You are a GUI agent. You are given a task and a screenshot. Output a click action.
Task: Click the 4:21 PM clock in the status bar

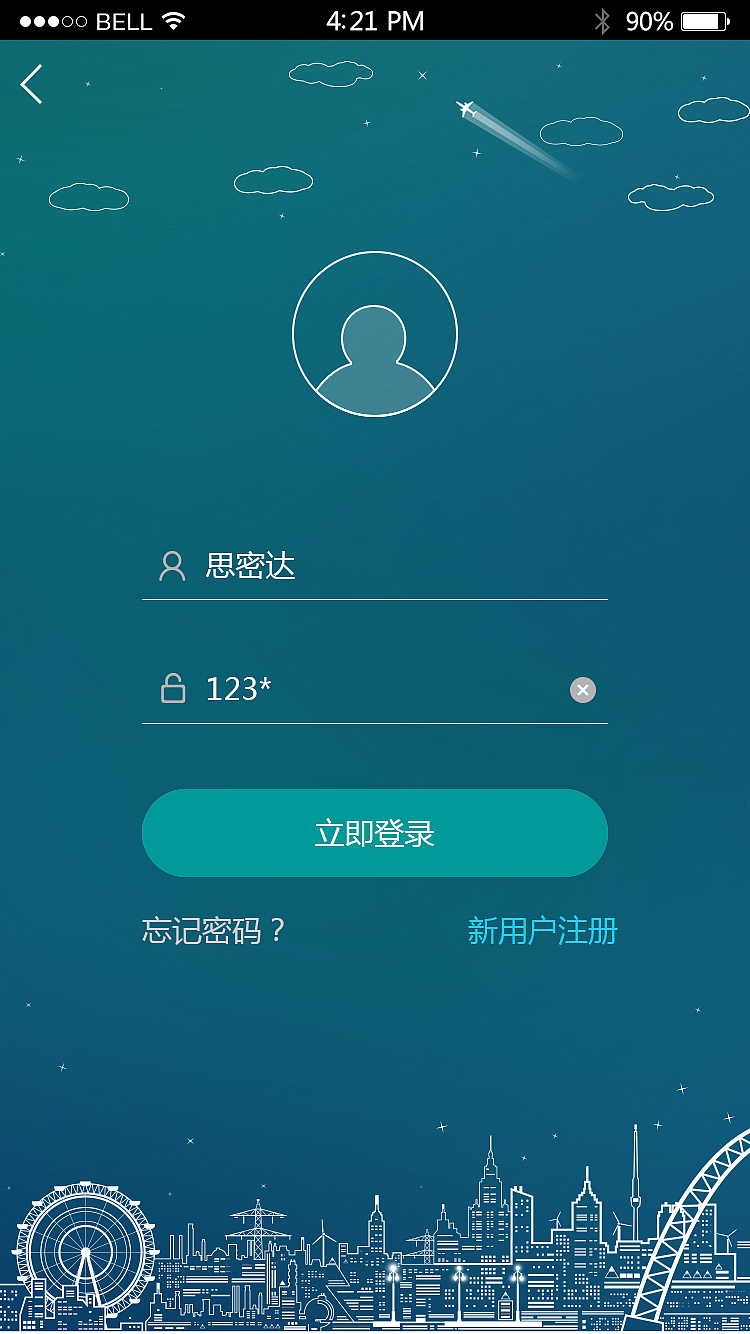[375, 20]
